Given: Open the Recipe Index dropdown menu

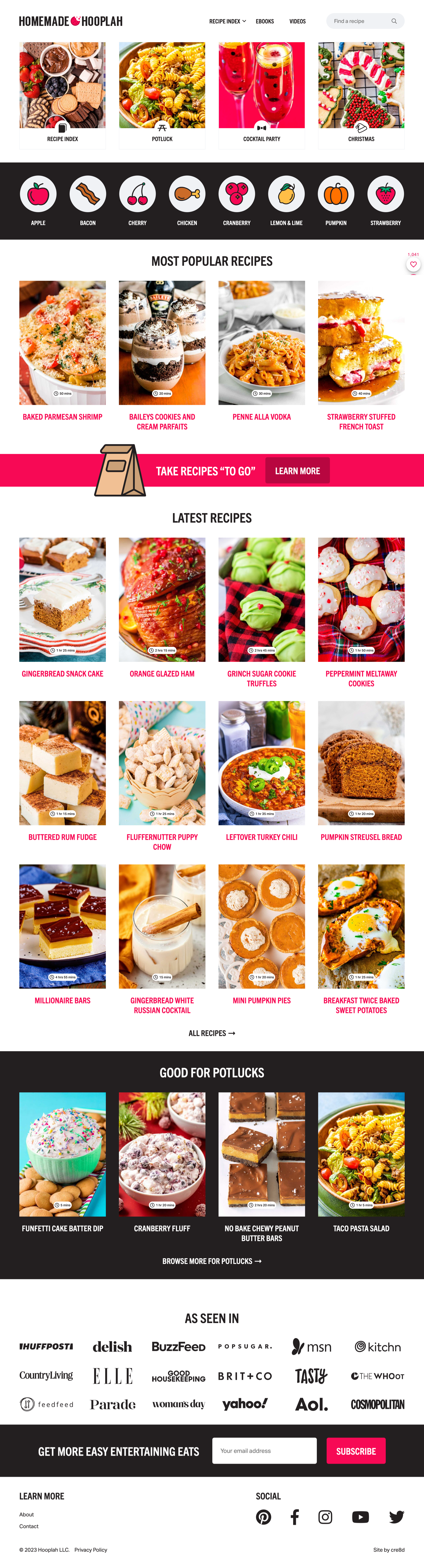Looking at the screenshot, I should pos(227,21).
